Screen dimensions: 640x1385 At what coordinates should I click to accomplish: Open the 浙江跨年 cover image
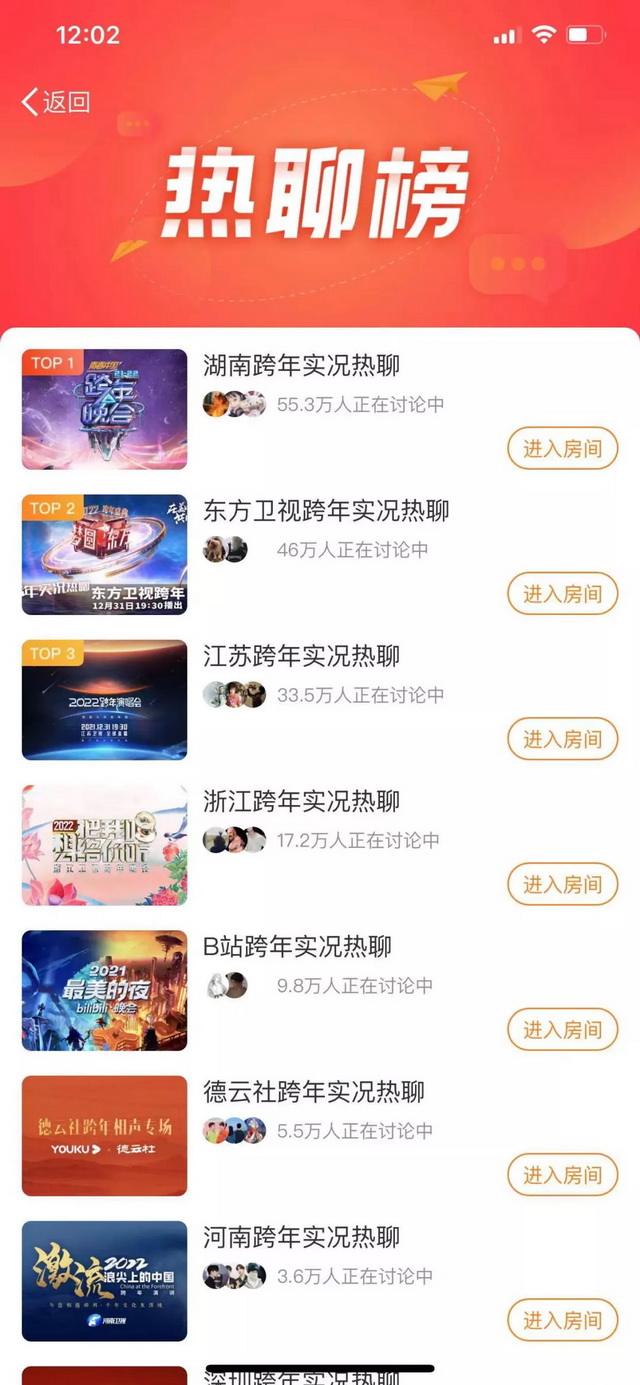tap(104, 845)
